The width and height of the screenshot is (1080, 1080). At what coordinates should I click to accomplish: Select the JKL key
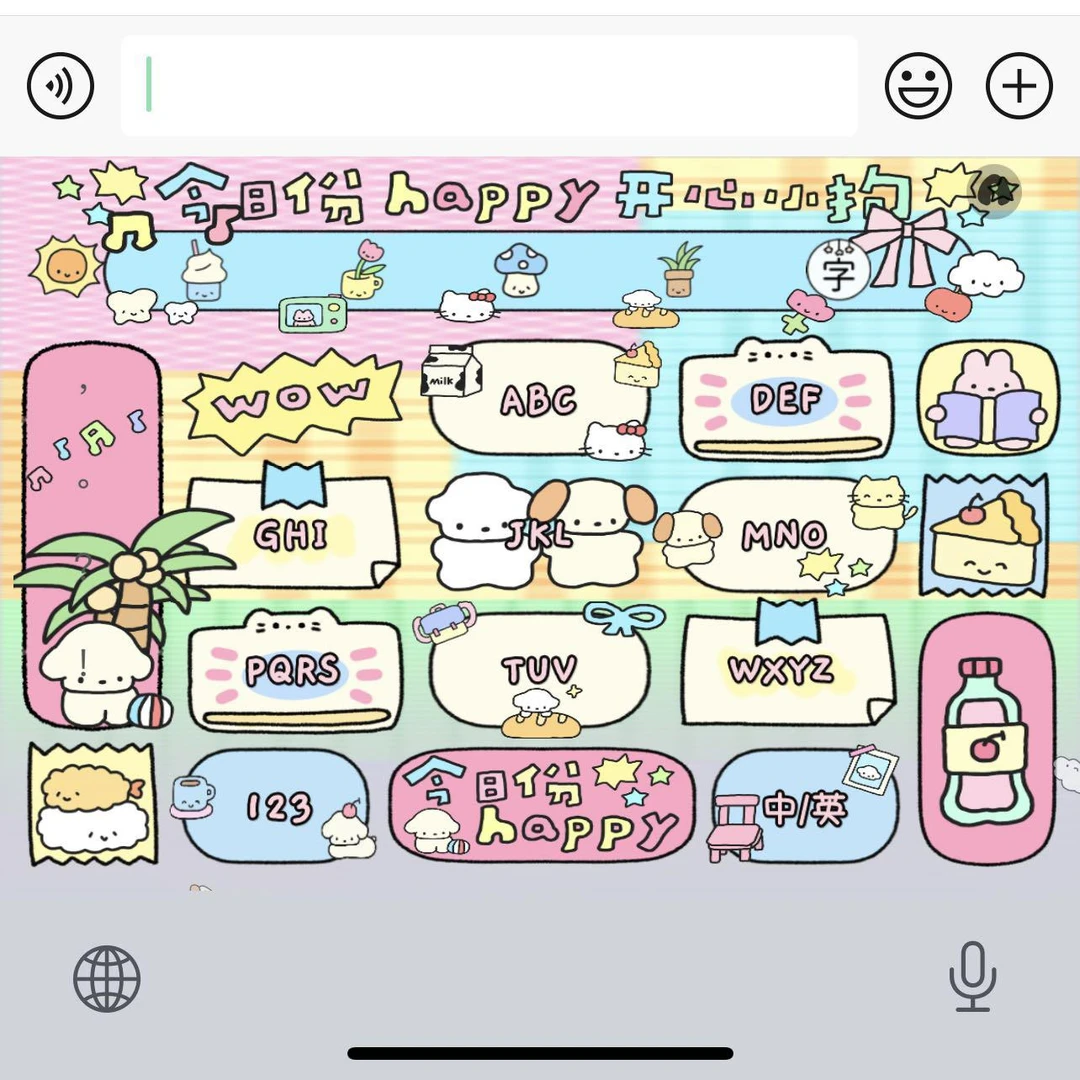click(x=540, y=534)
